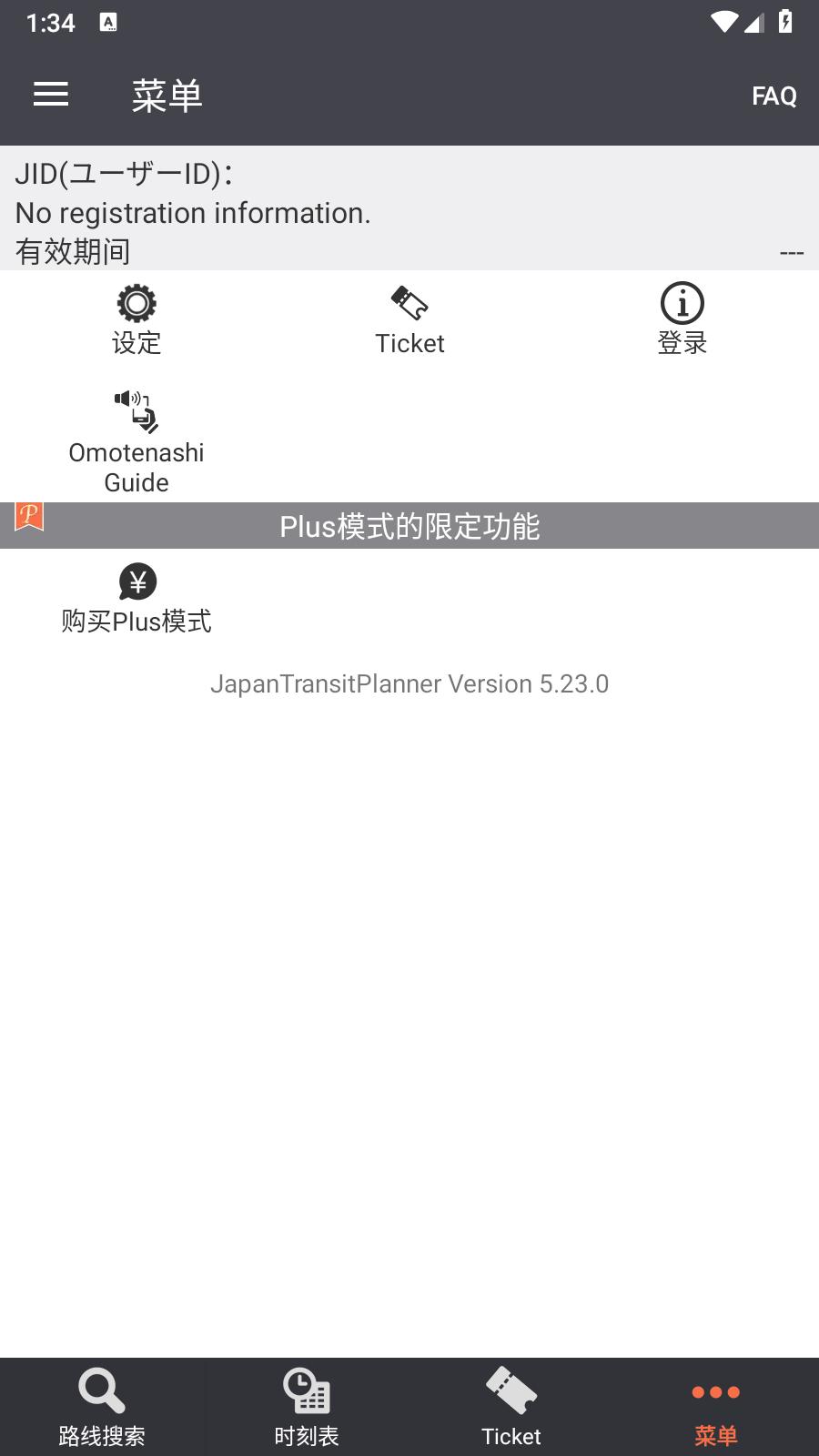819x1456 pixels.
Task: Switch to the 时刻表 tab
Action: coord(307,1407)
